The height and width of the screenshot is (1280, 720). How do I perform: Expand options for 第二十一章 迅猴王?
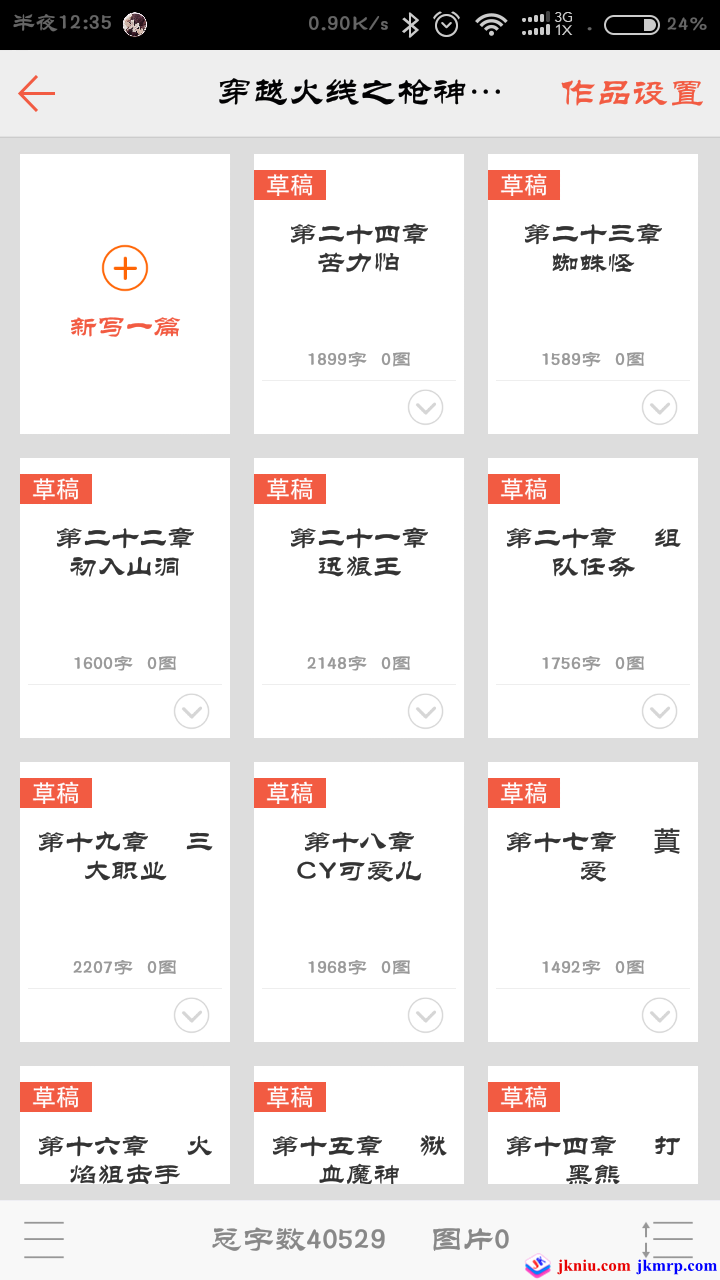click(426, 711)
